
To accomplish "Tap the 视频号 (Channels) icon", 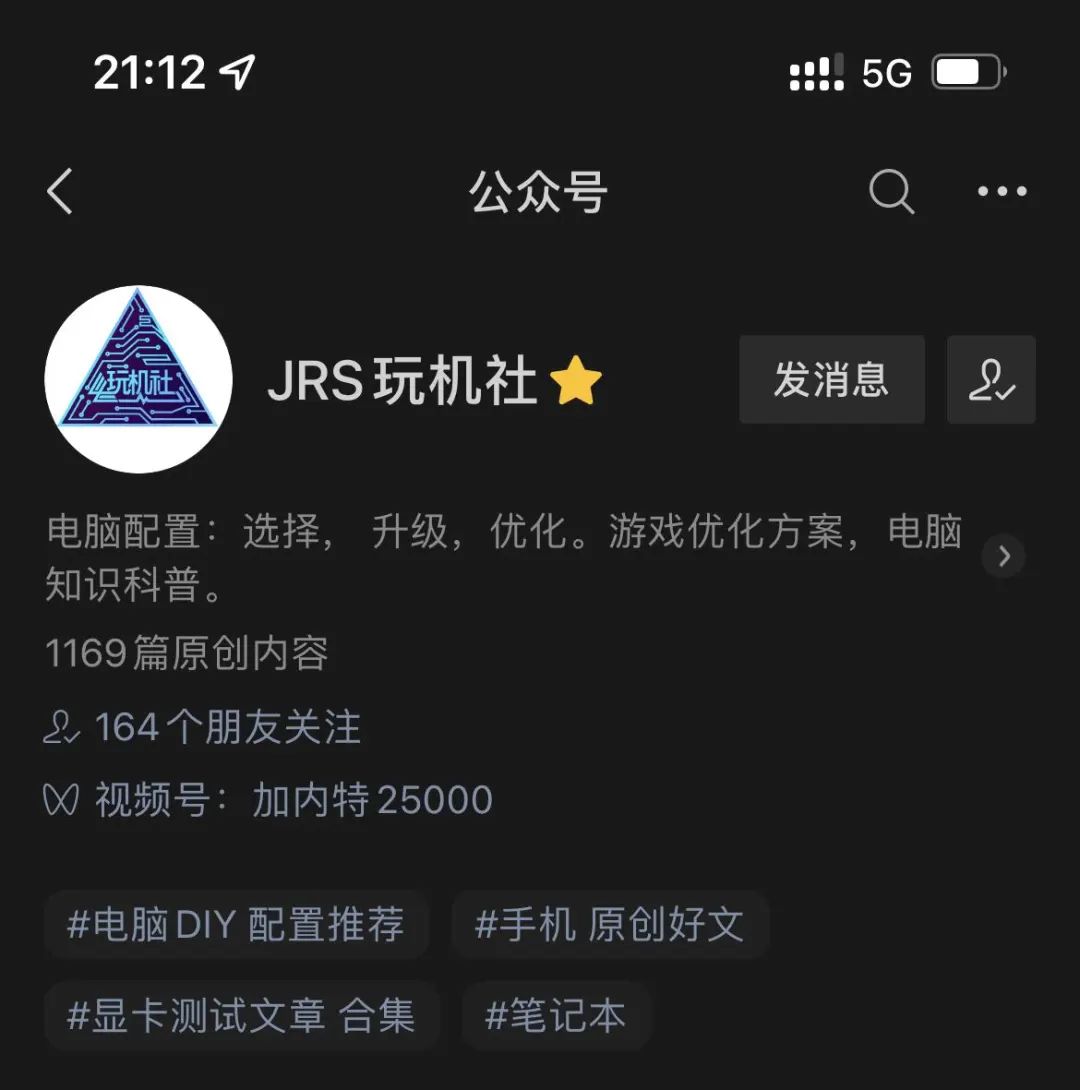I will point(62,800).
